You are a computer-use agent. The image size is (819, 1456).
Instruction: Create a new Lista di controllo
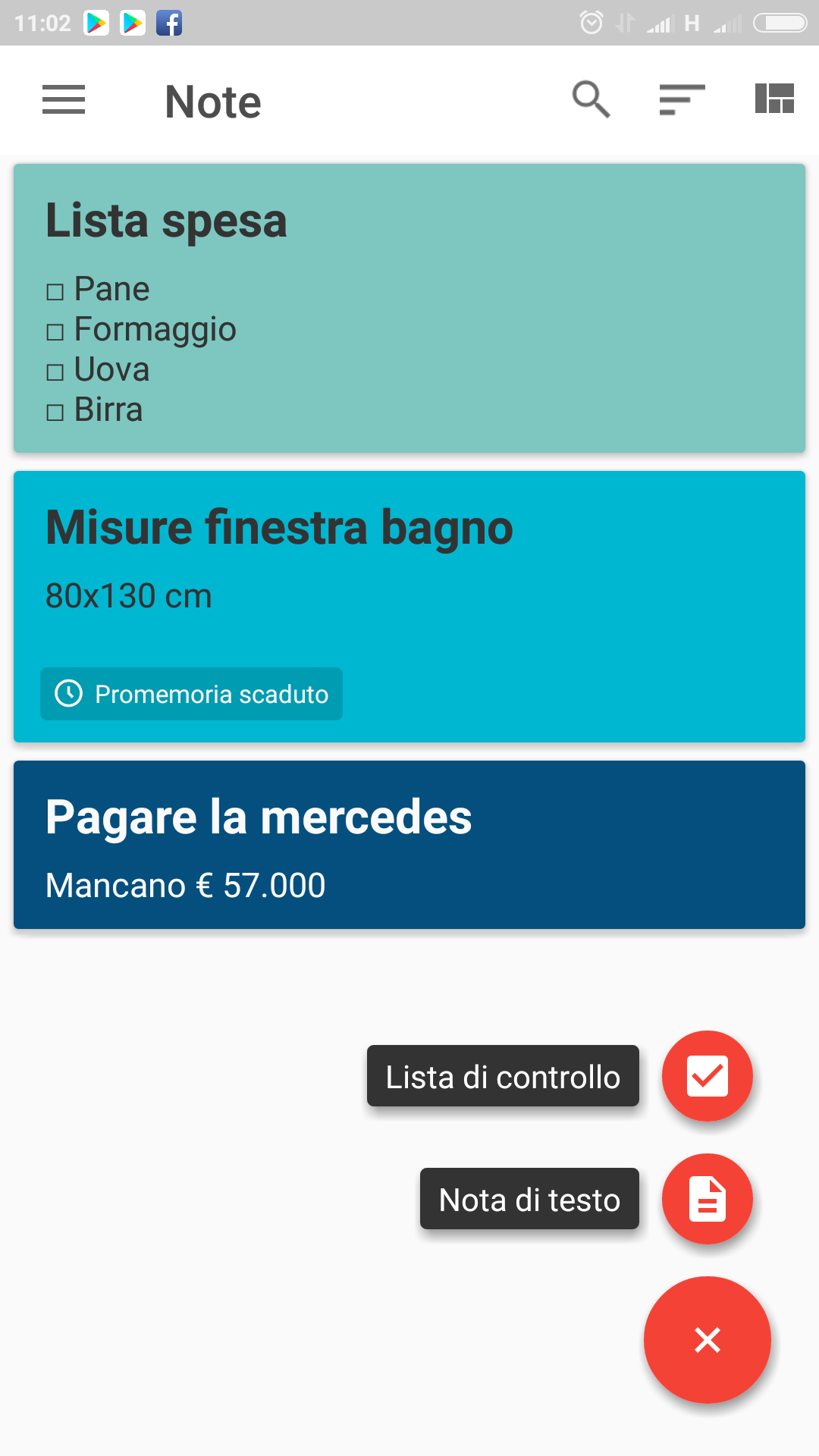tap(707, 1076)
